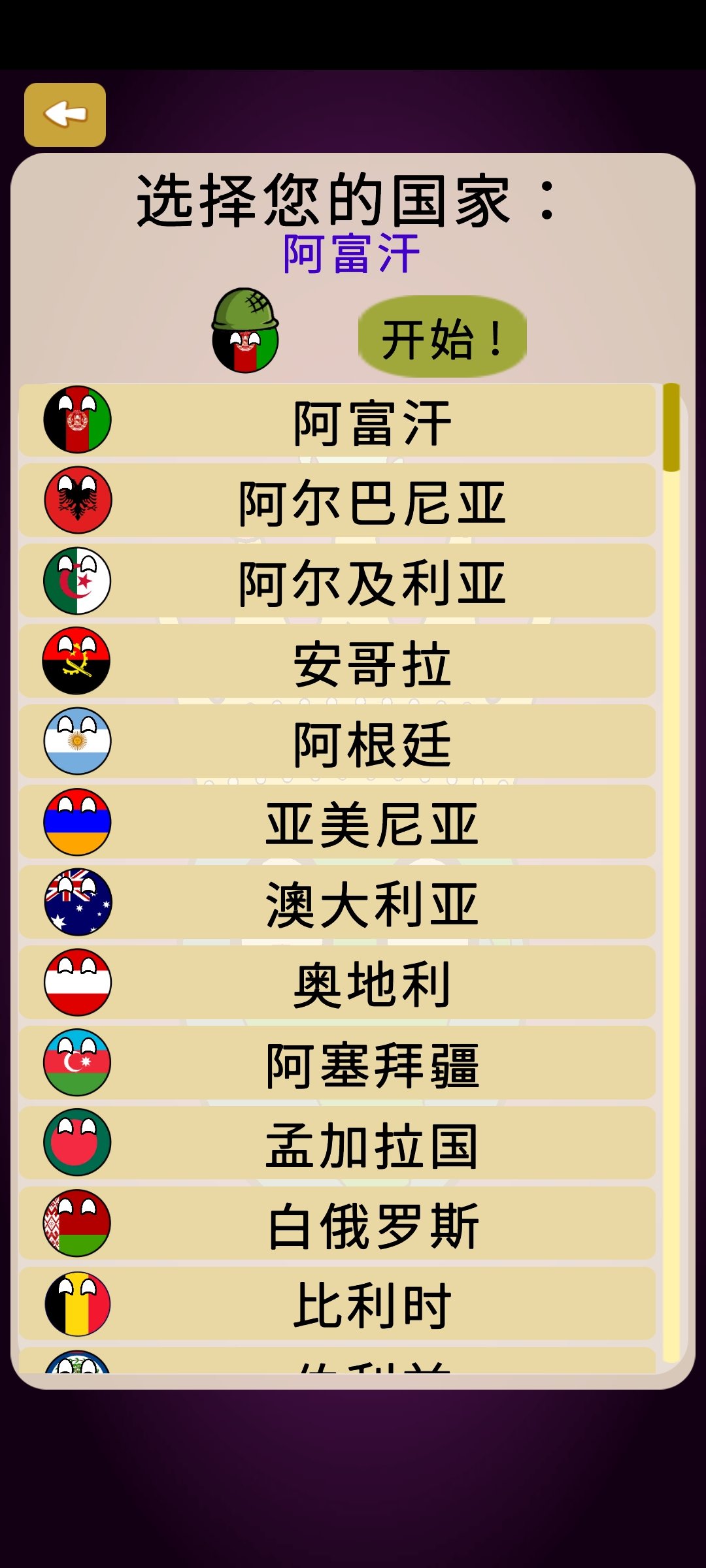
Task: Select 澳大利亚 from the list
Action: [337, 903]
